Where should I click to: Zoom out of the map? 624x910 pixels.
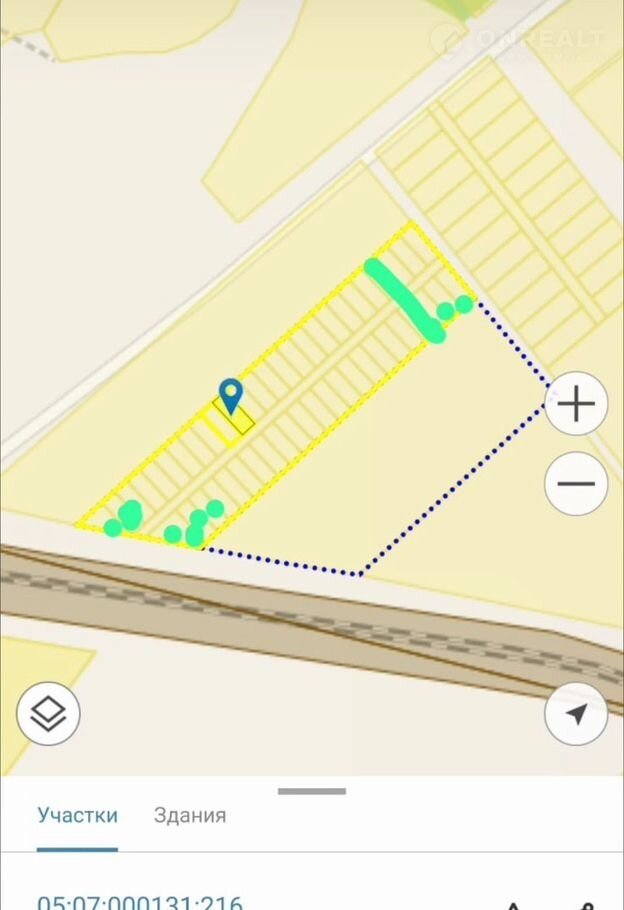coord(576,484)
